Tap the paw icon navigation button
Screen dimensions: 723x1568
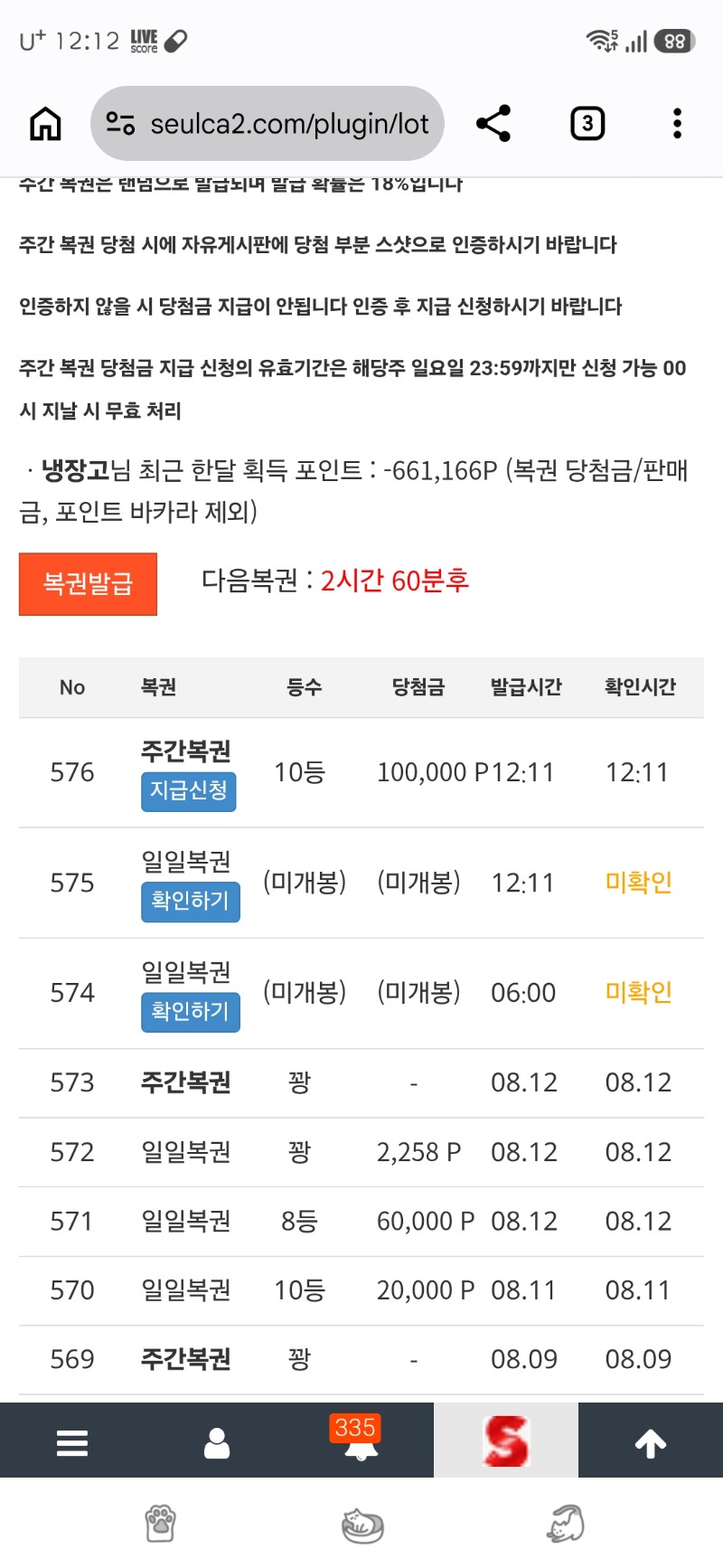160,1524
